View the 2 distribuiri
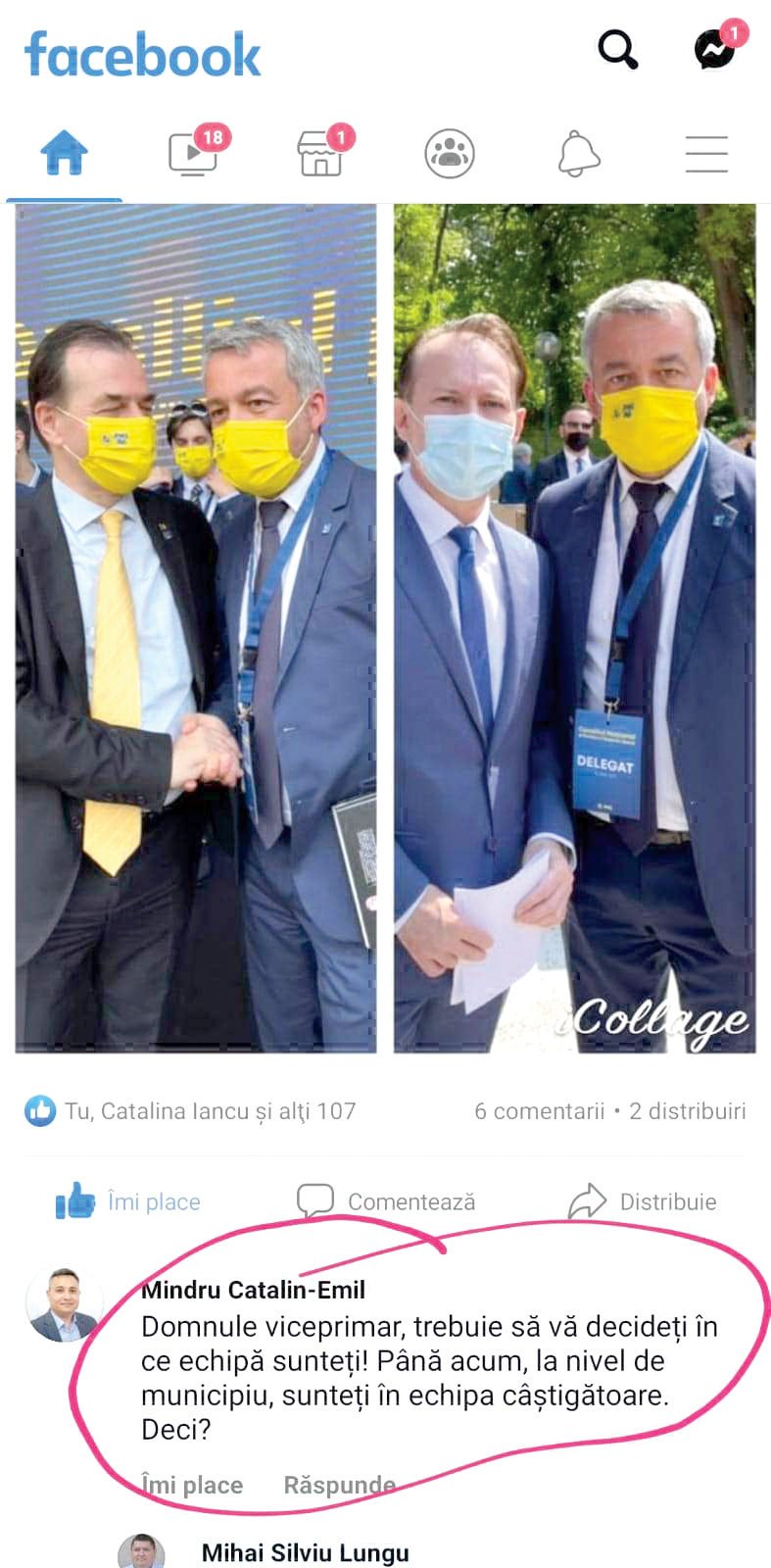 pos(687,1111)
